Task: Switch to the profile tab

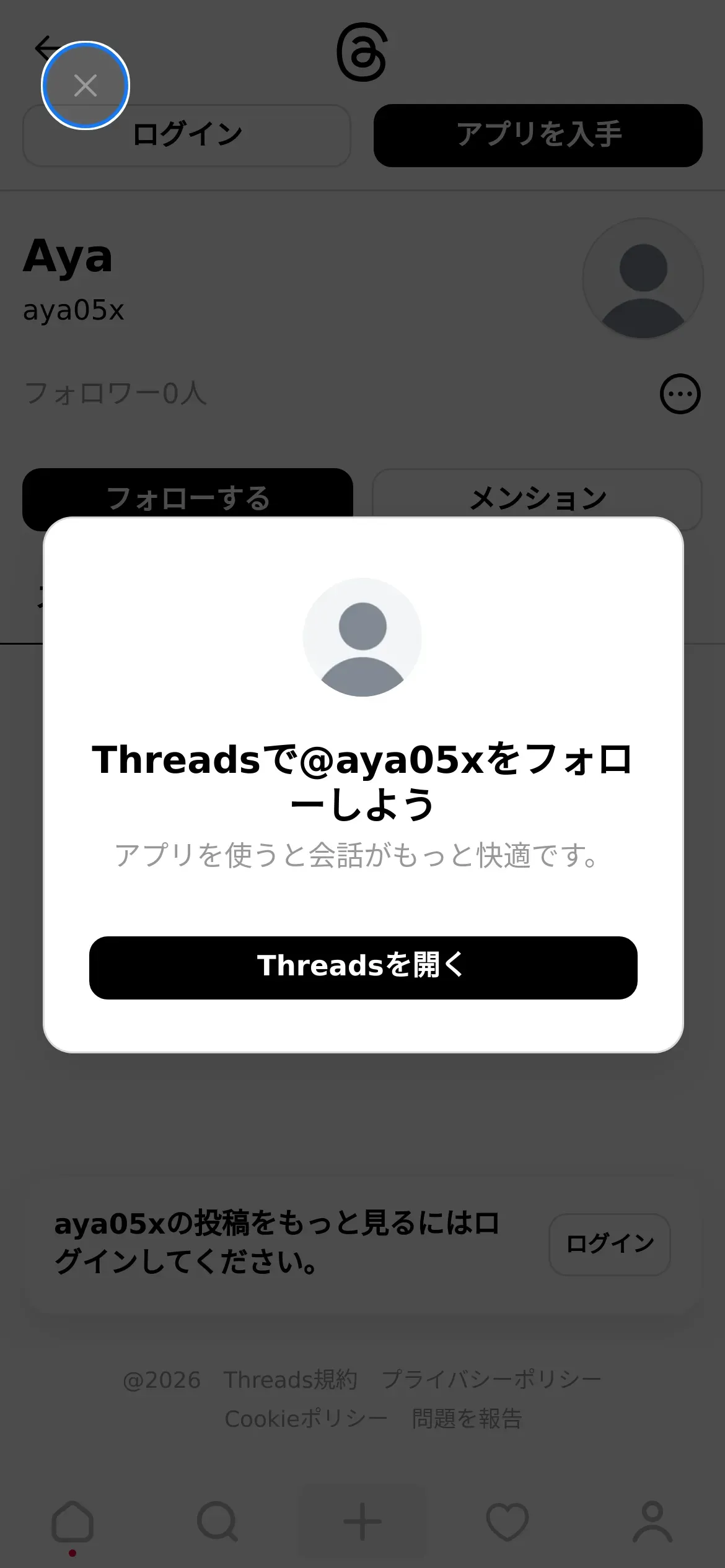Action: [652, 1521]
